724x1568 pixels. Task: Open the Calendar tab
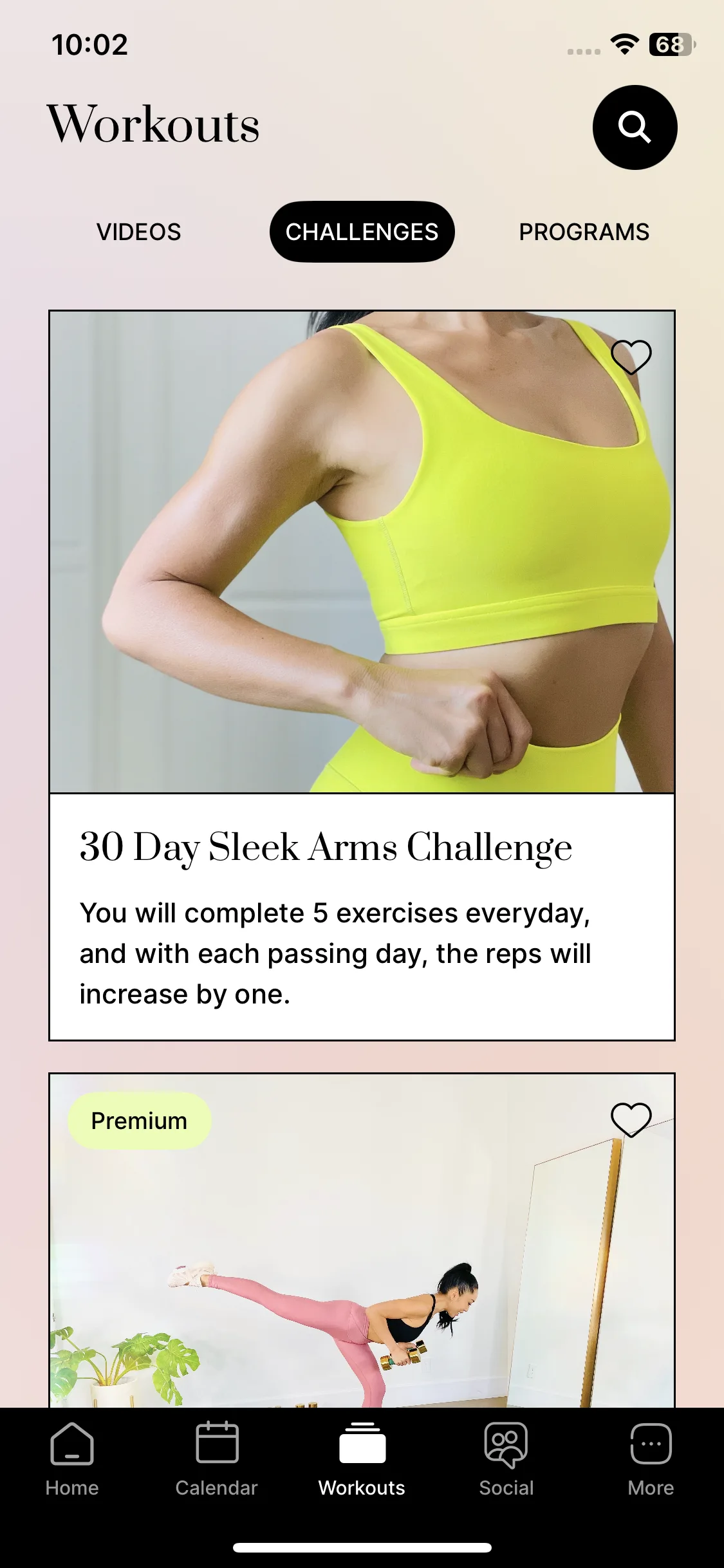click(x=217, y=1460)
